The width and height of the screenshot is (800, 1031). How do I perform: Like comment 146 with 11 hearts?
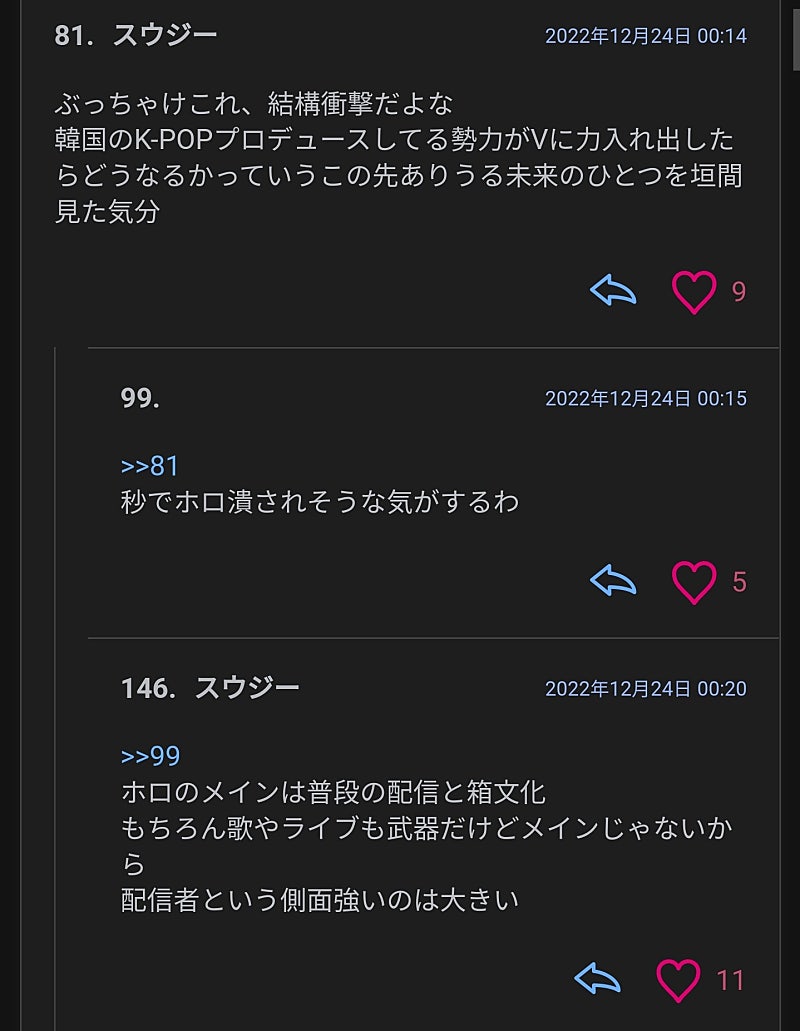click(678, 980)
